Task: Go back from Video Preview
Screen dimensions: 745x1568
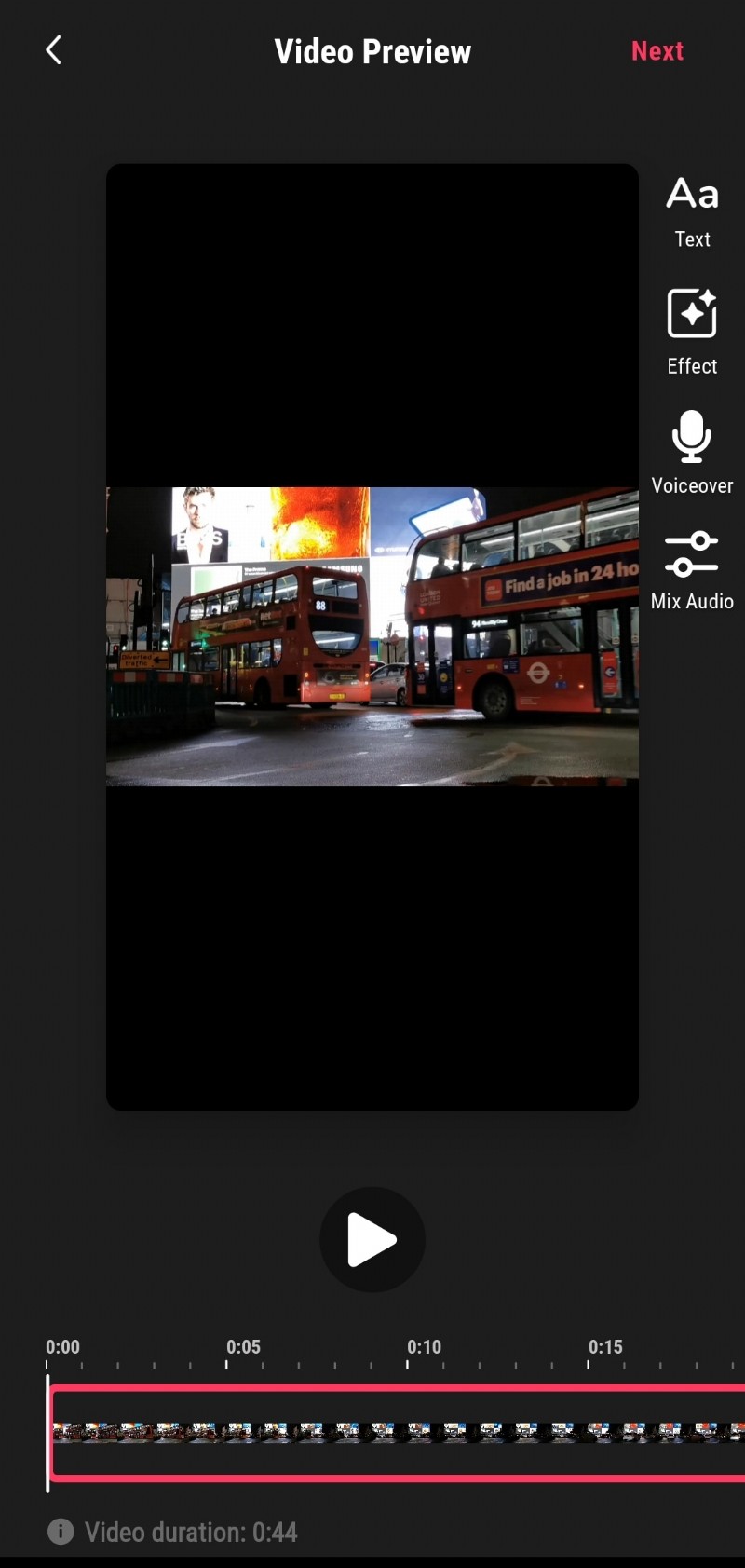Action: coord(54,50)
